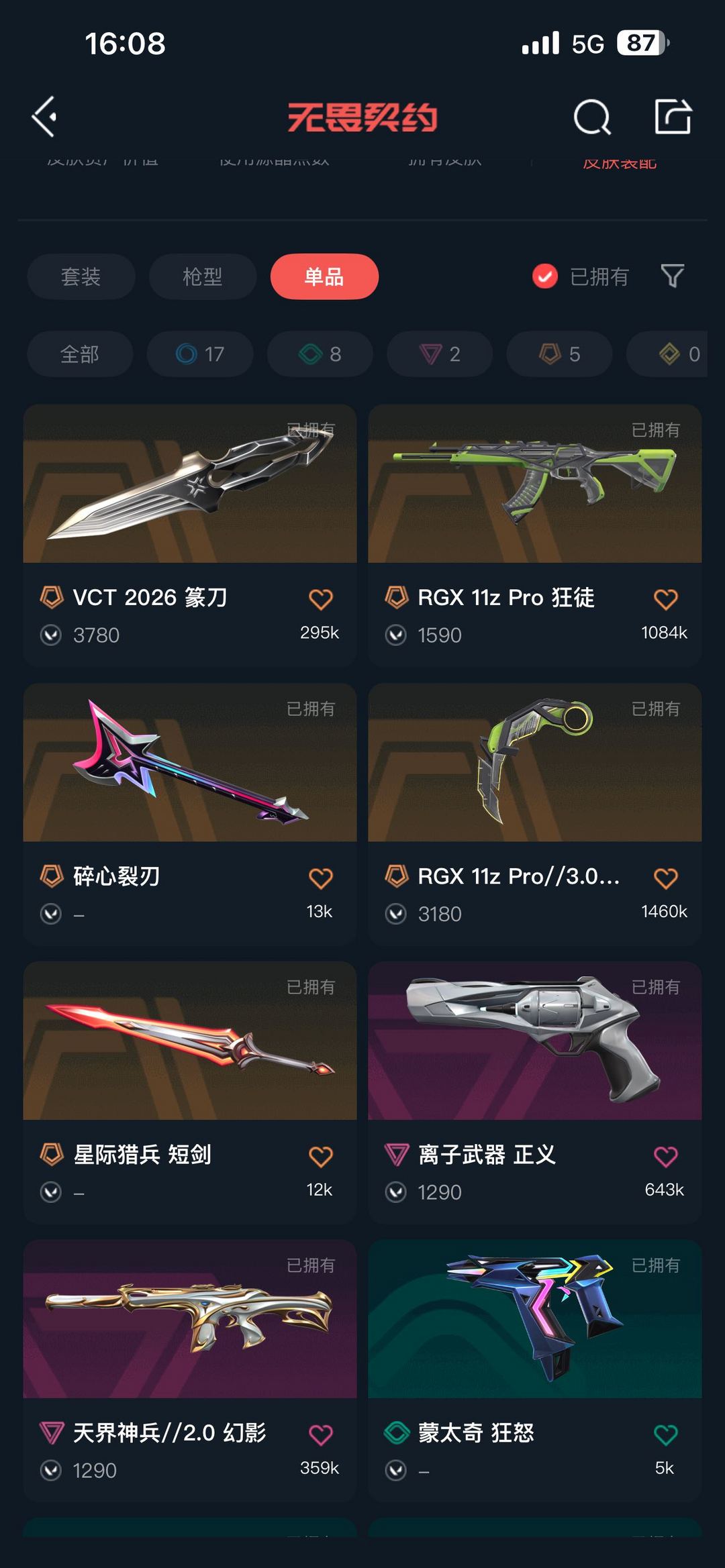This screenshot has height=1568, width=725.
Task: Open the 天界神兵//2.0 幻影 skin card
Action: [190, 1371]
